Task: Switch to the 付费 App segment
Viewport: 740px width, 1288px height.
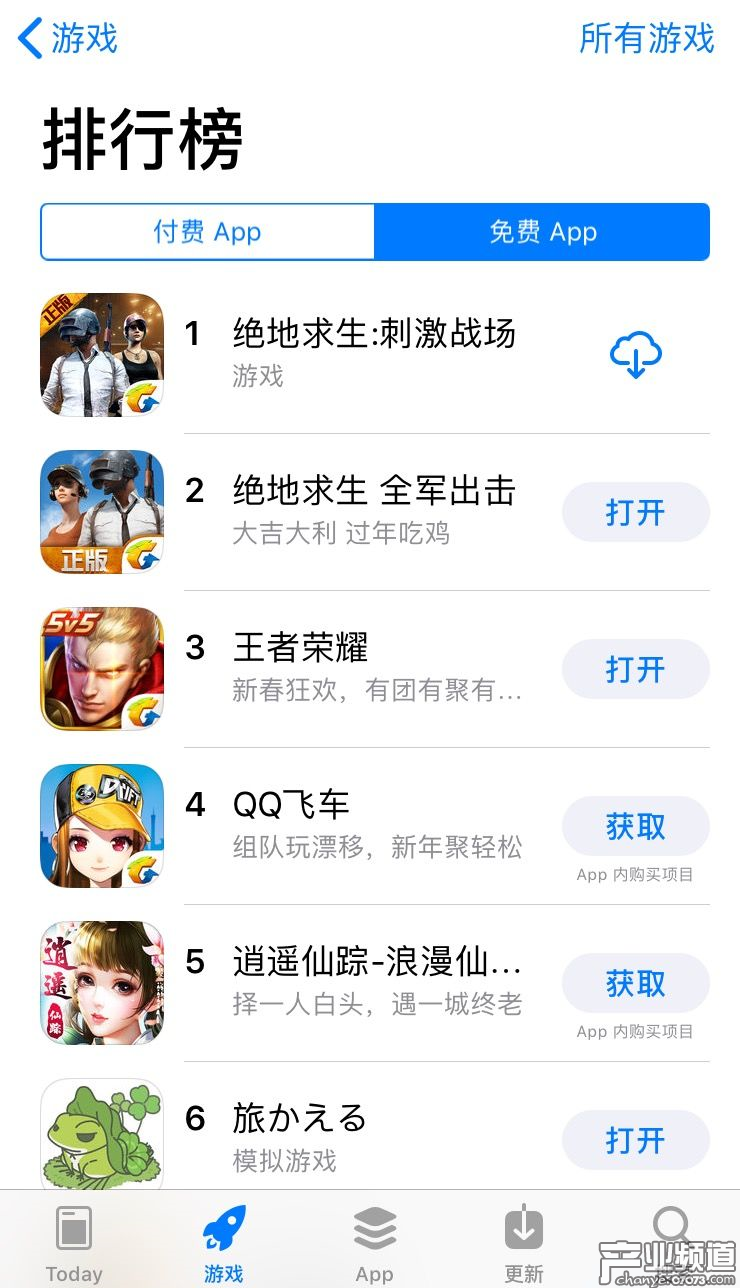Action: (x=206, y=232)
